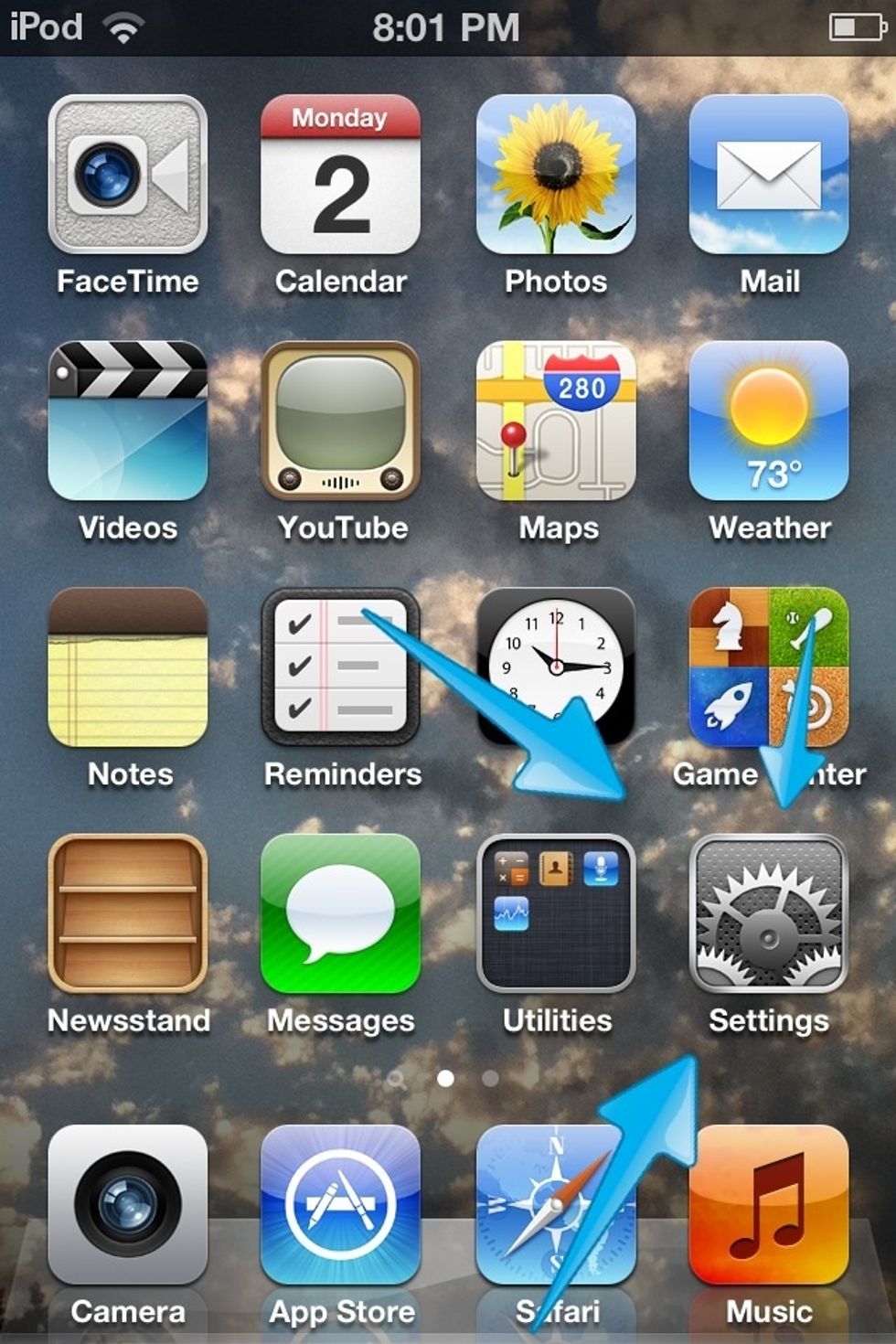
Task: Open the Photos app
Action: coord(556,175)
